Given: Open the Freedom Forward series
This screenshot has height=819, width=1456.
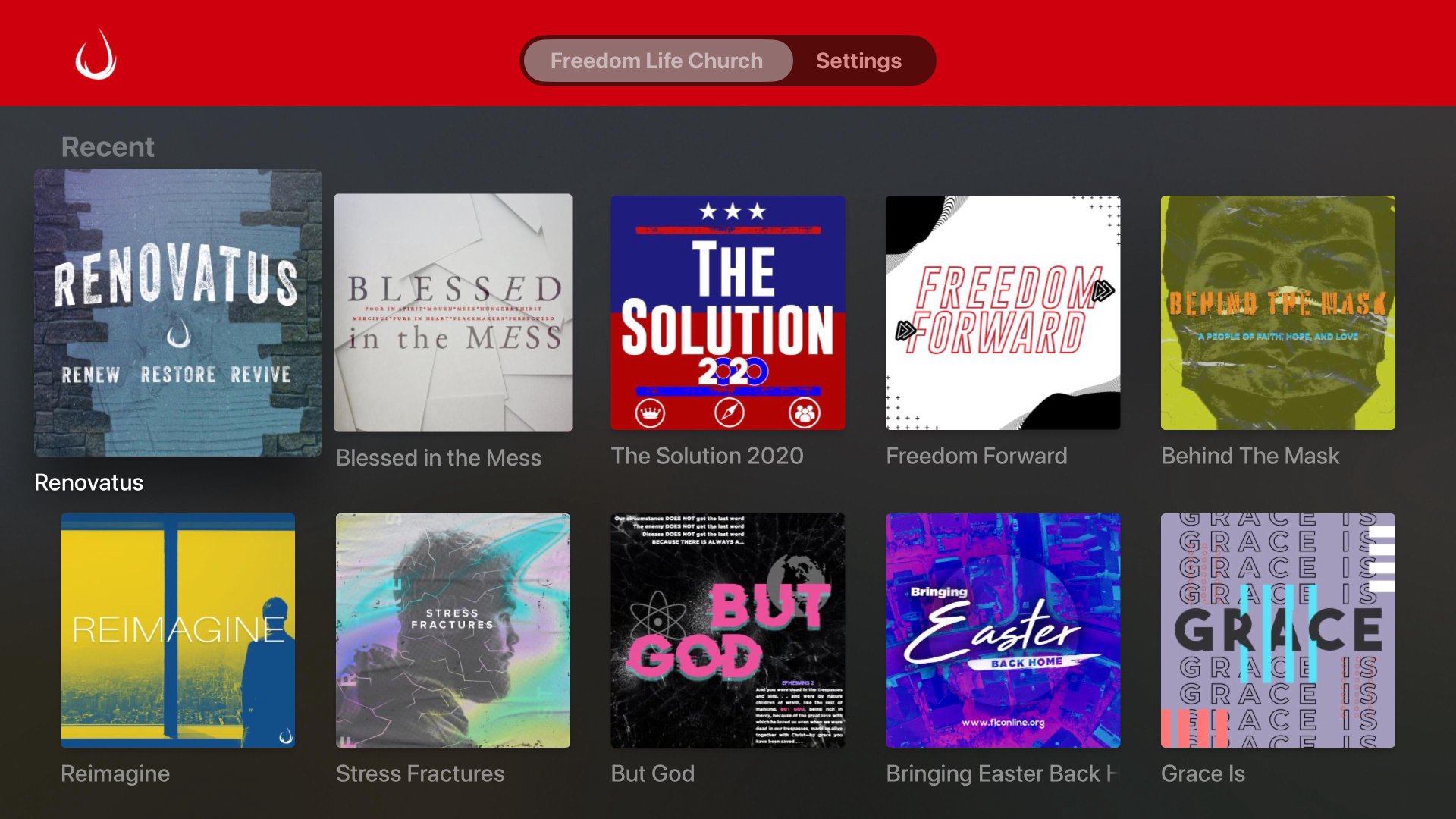Looking at the screenshot, I should tap(1003, 312).
